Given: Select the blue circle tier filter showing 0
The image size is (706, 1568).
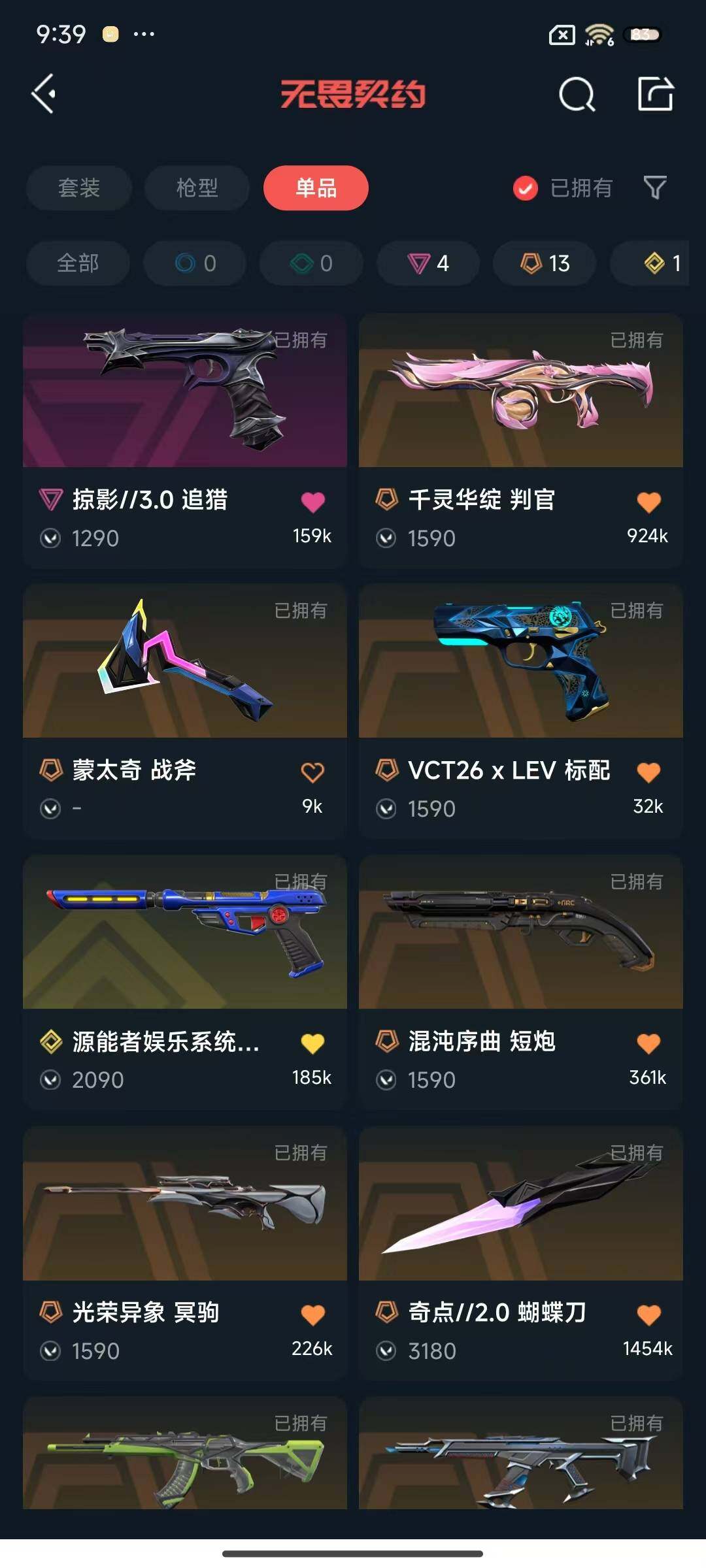Looking at the screenshot, I should 194,263.
